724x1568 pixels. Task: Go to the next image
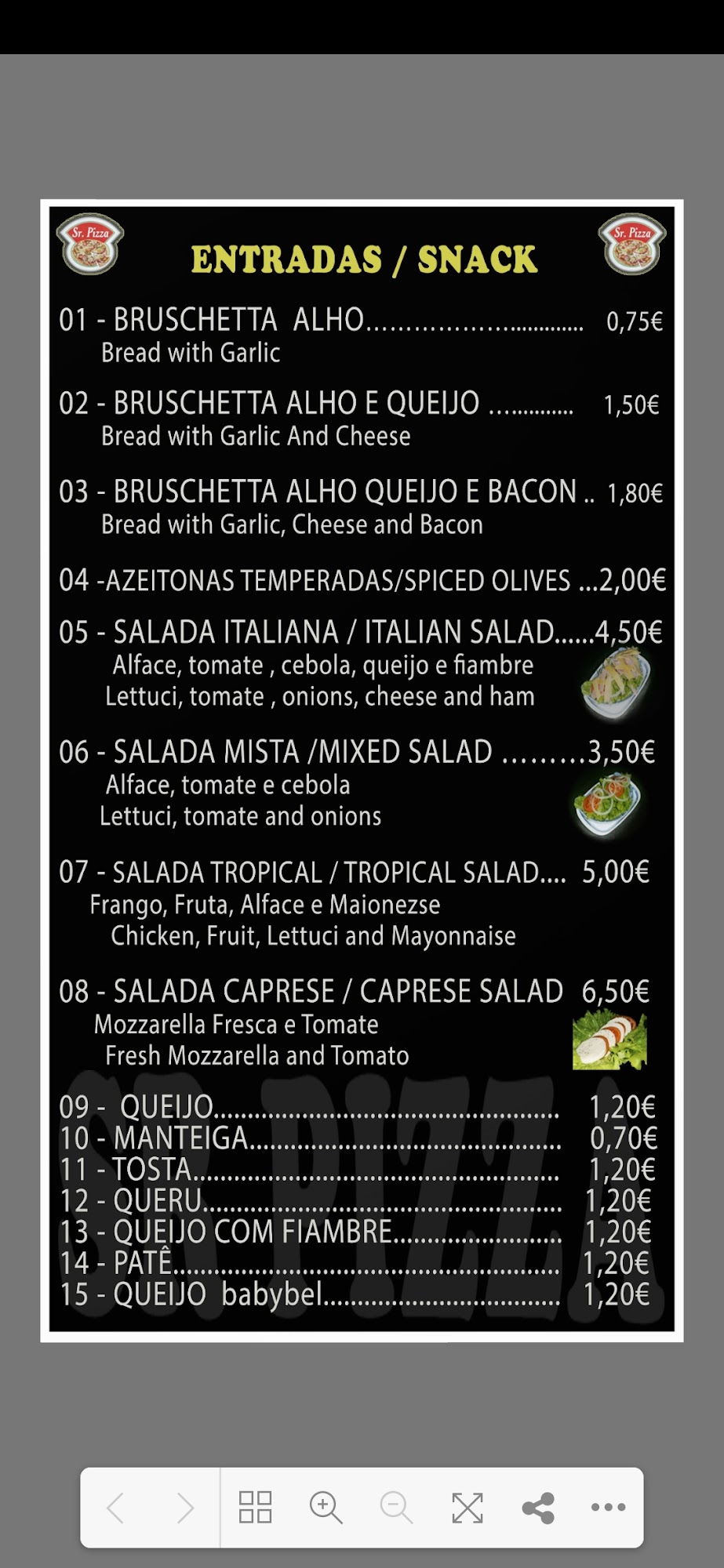(x=185, y=1507)
